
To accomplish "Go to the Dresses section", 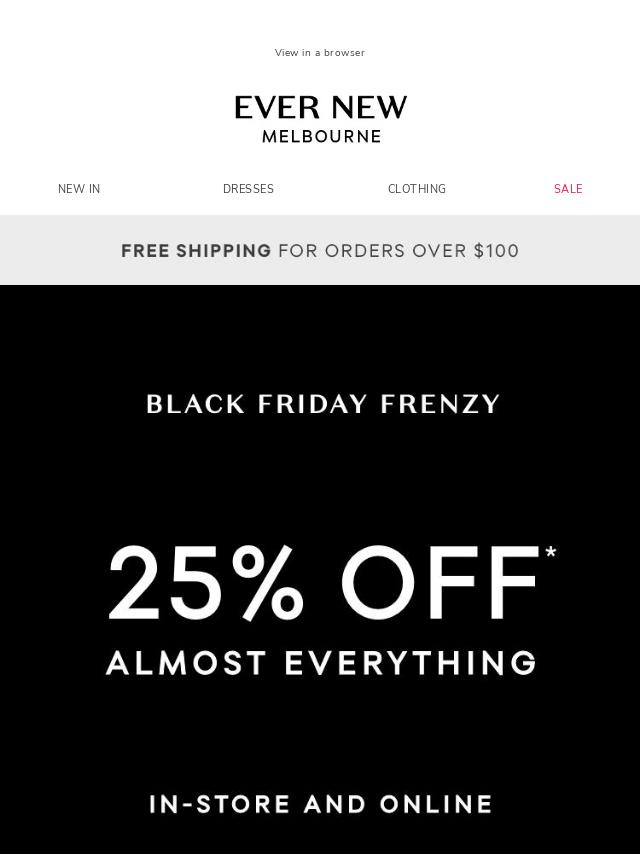I will [248, 189].
